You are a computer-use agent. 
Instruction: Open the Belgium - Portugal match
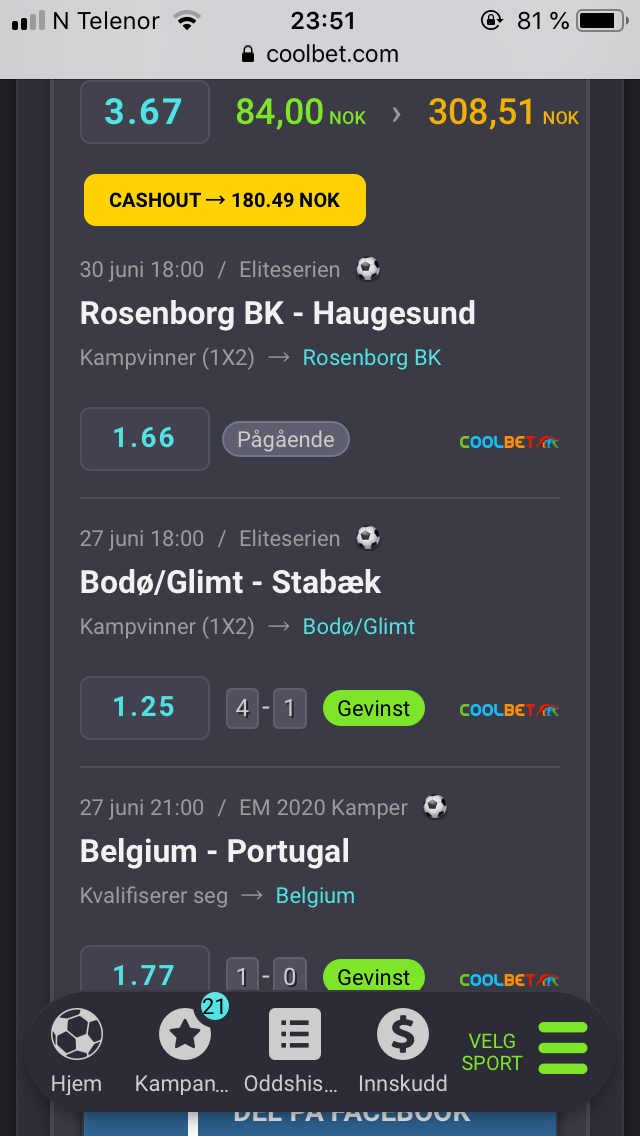(x=214, y=852)
